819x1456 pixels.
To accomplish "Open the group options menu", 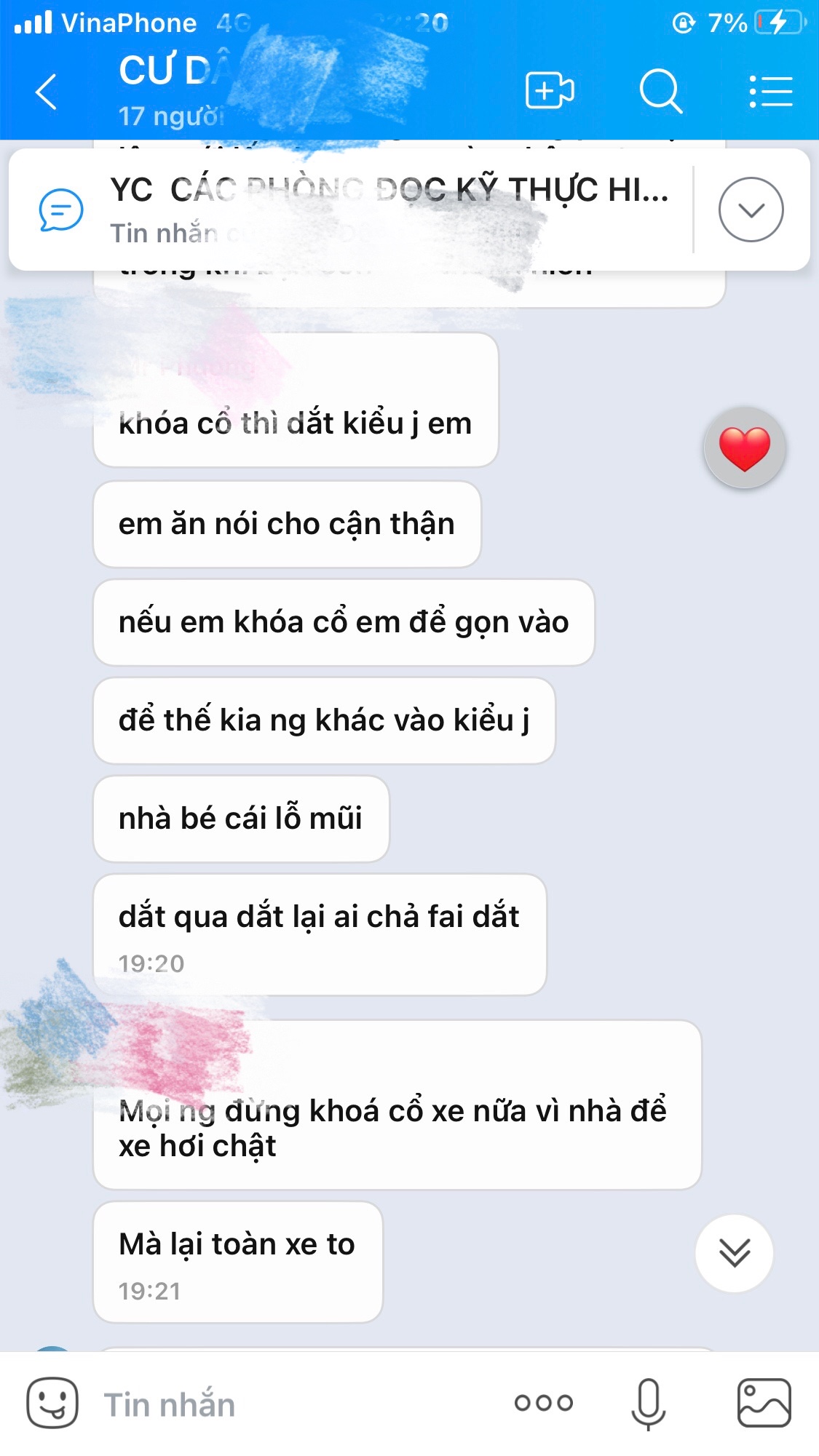I will [771, 91].
